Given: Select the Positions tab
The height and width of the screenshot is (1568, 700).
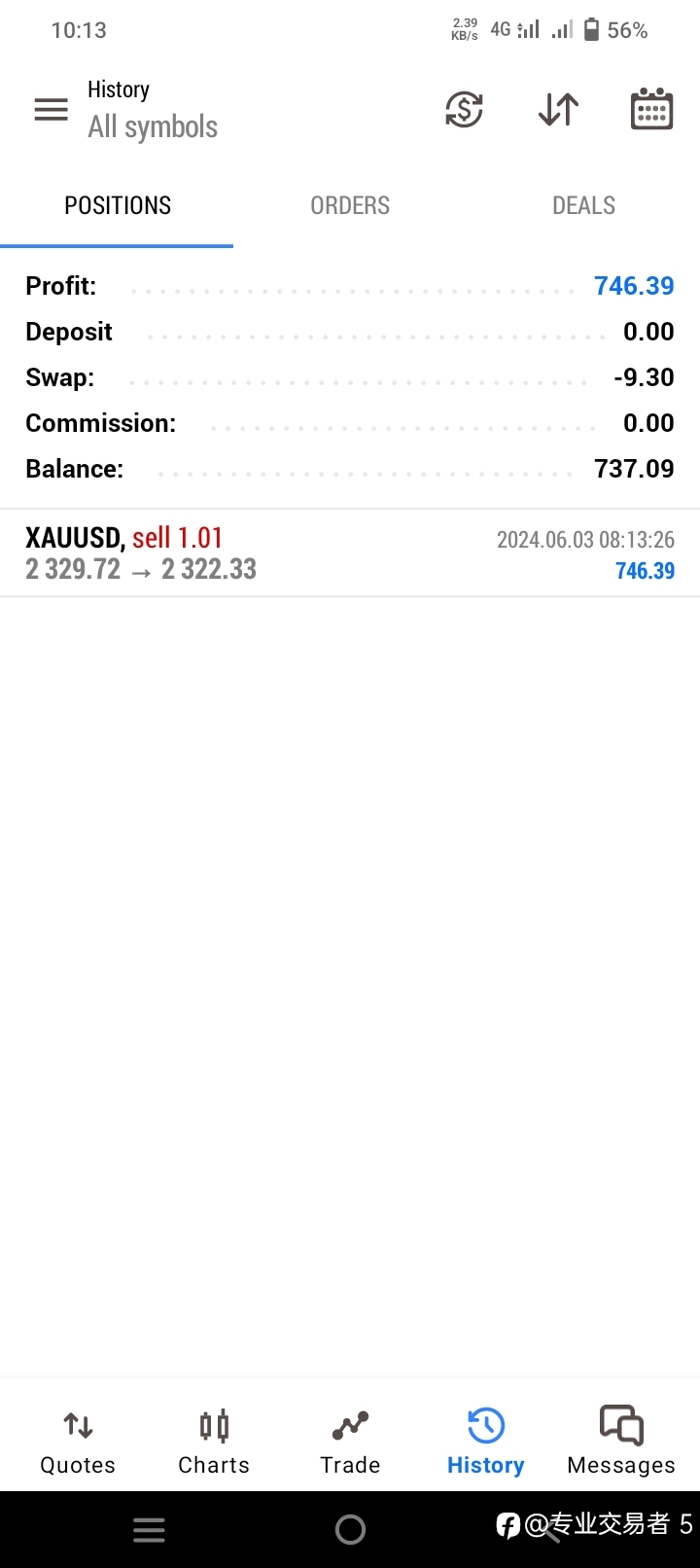Looking at the screenshot, I should click(117, 205).
